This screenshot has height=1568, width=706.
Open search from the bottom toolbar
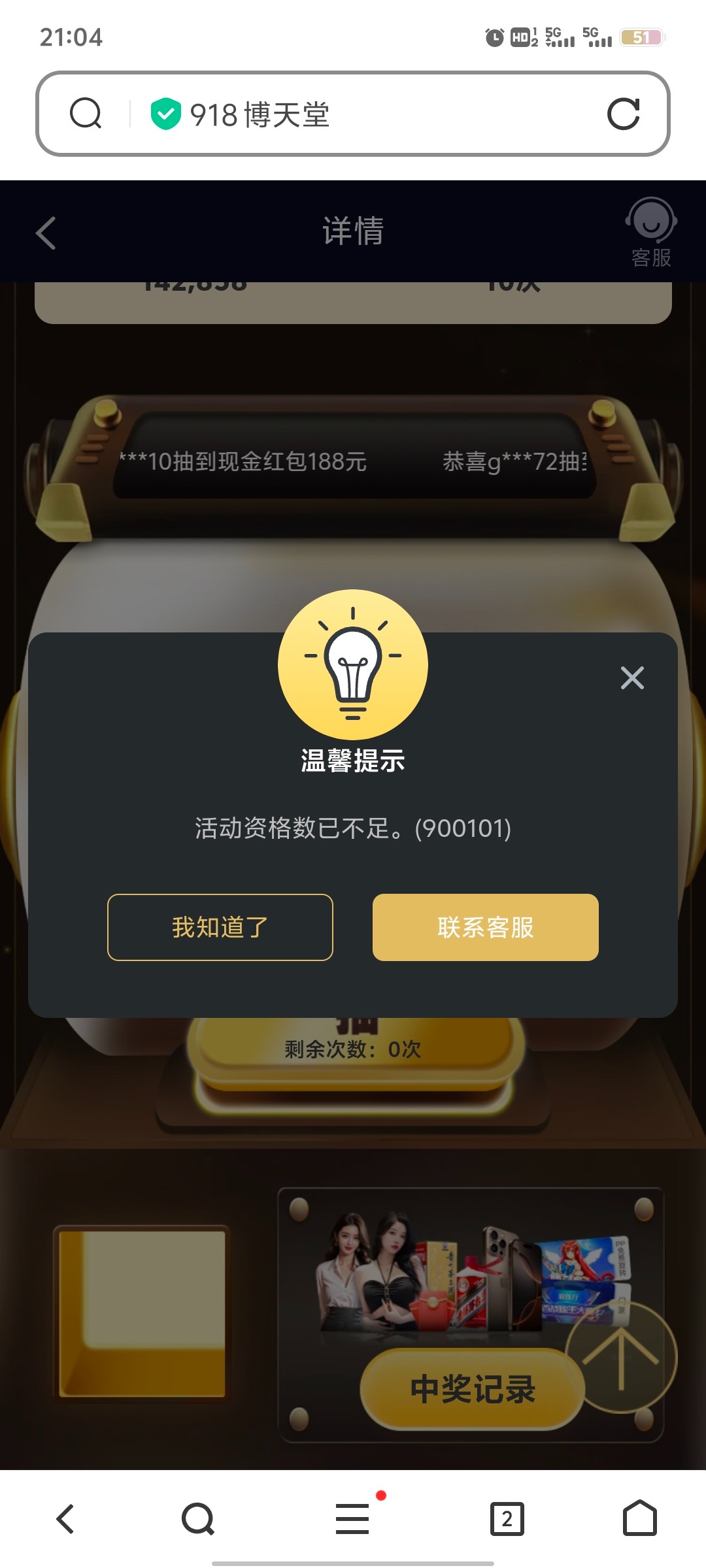pyautogui.click(x=198, y=1518)
